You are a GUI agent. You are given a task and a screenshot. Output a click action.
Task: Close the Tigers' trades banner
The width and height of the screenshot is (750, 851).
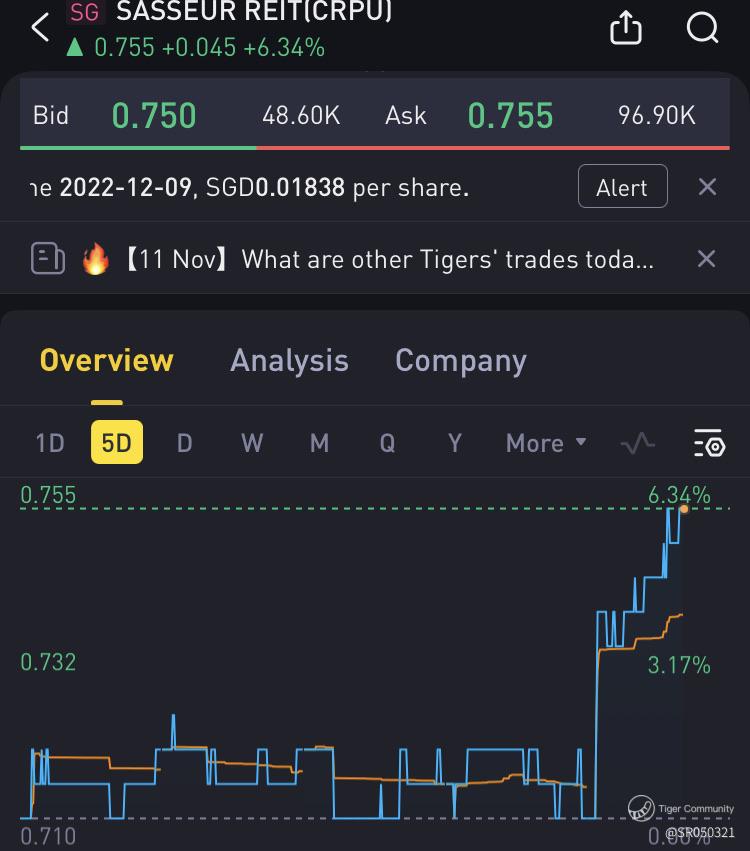point(707,259)
